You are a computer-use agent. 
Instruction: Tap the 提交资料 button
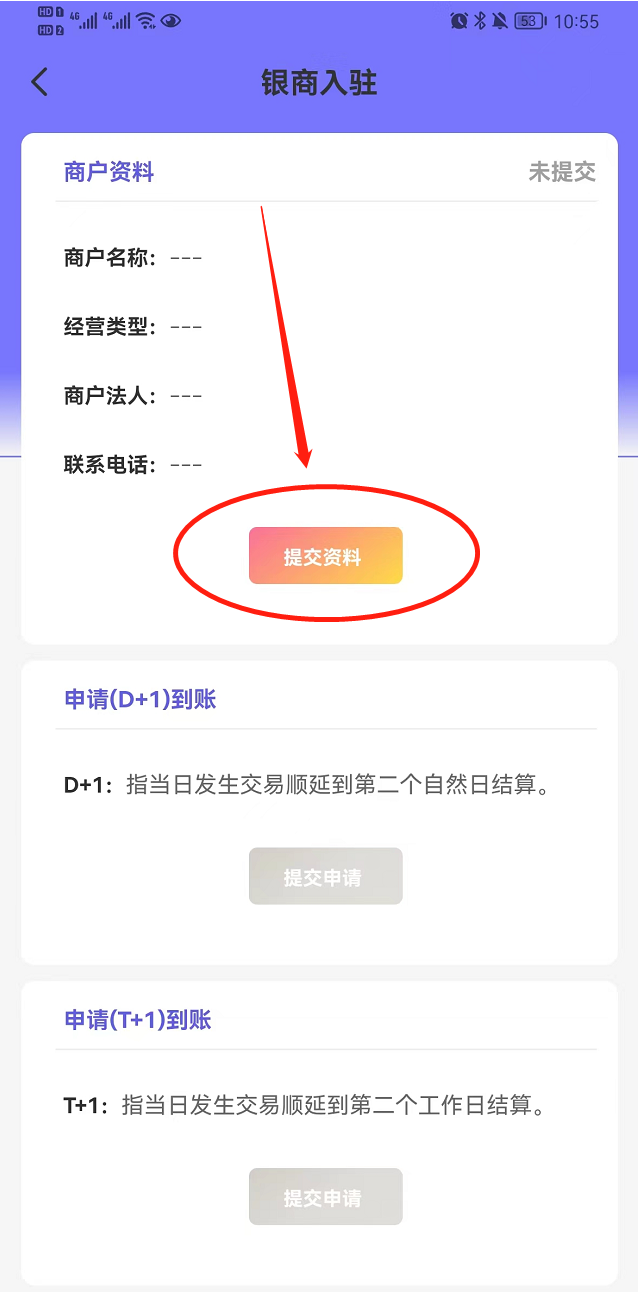pyautogui.click(x=325, y=556)
